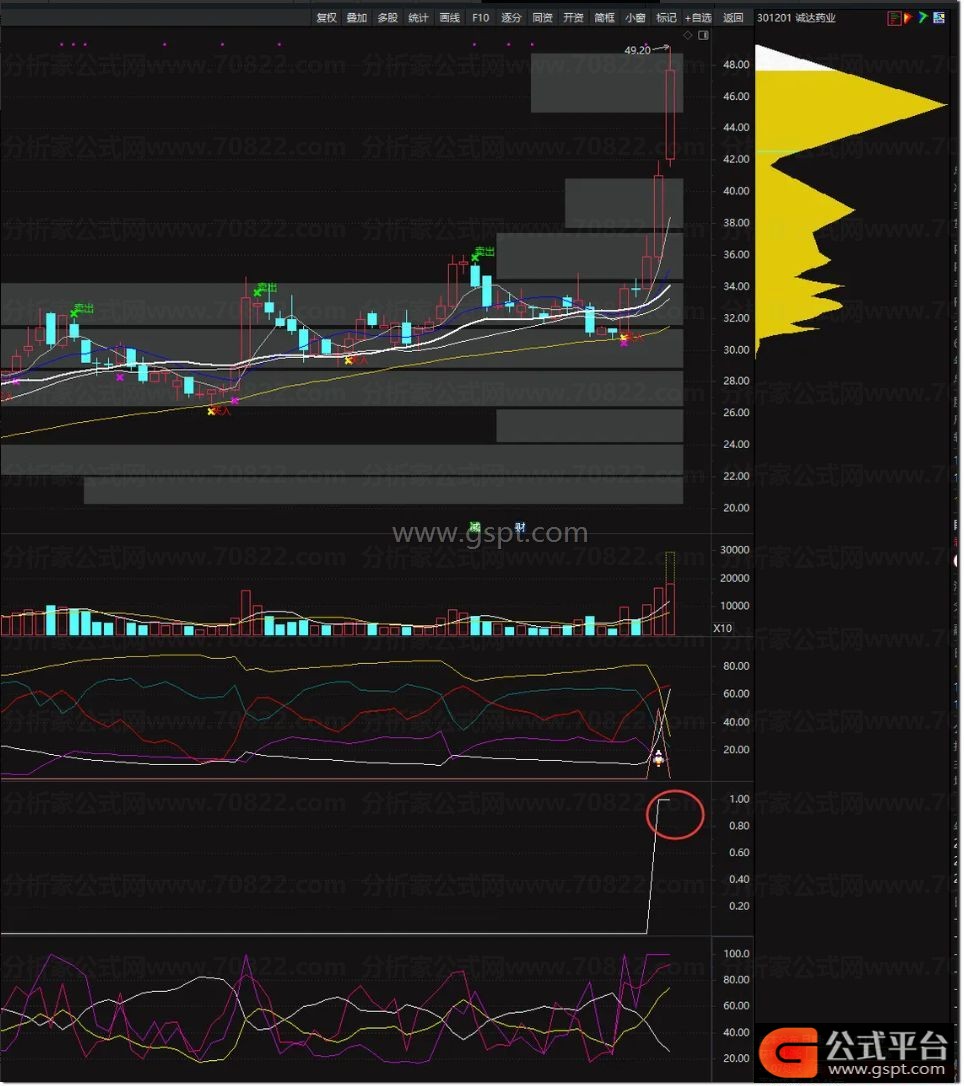964x1086 pixels.
Task: Open the 复权 price adjustment option
Action: pyautogui.click(x=326, y=17)
